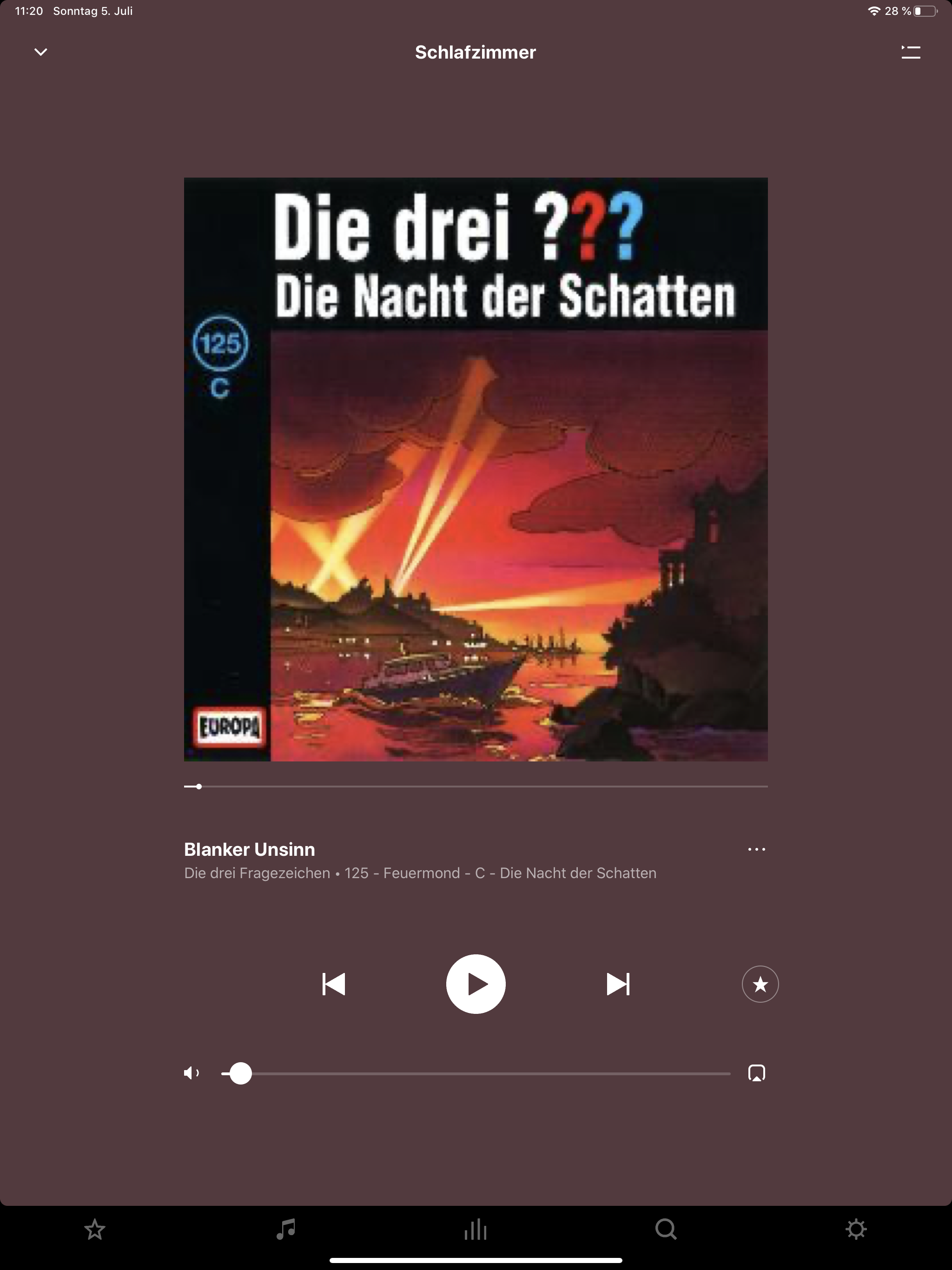Switch to the music note tab

click(x=285, y=1230)
